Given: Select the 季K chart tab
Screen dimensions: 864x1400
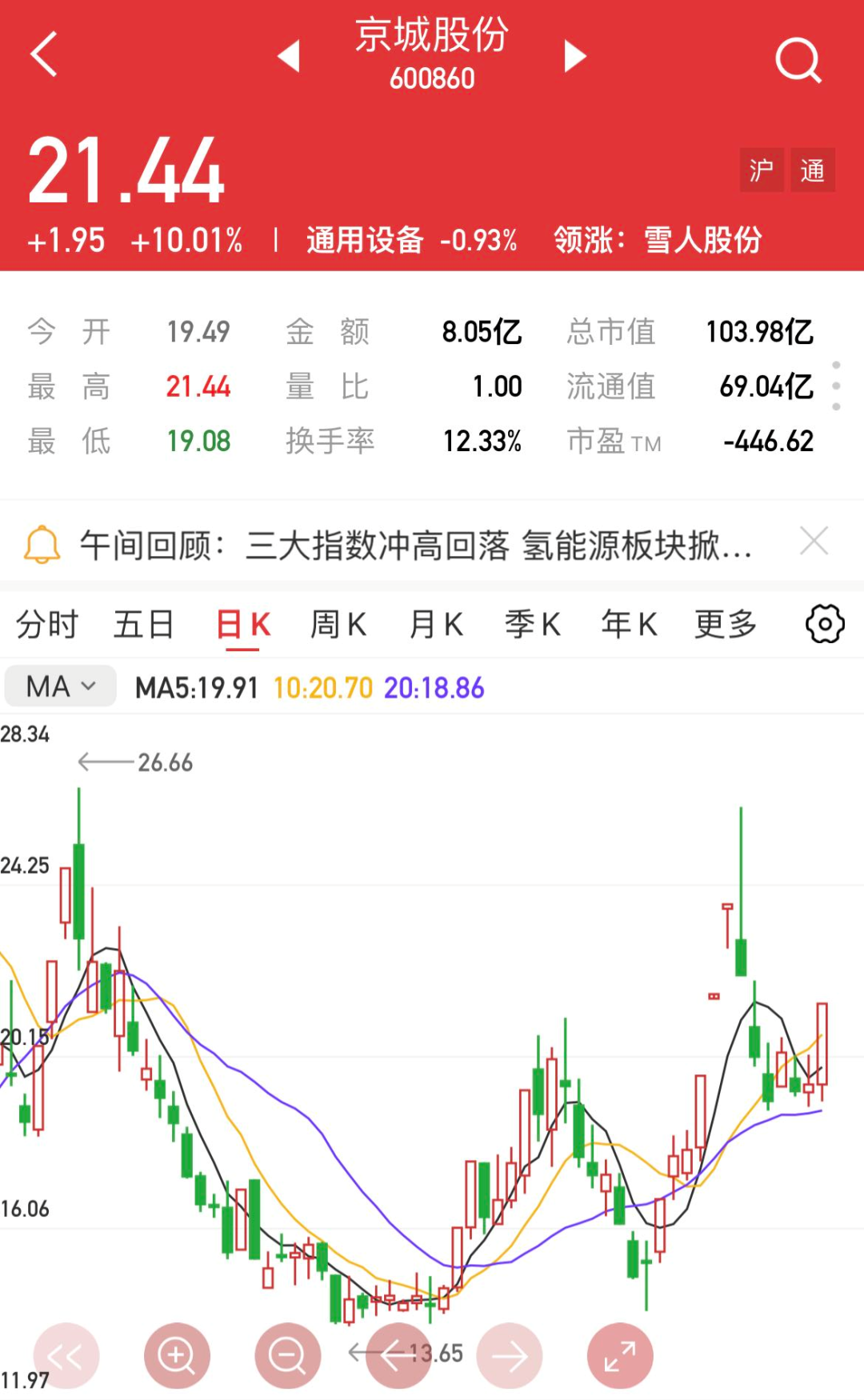Looking at the screenshot, I should [x=532, y=625].
